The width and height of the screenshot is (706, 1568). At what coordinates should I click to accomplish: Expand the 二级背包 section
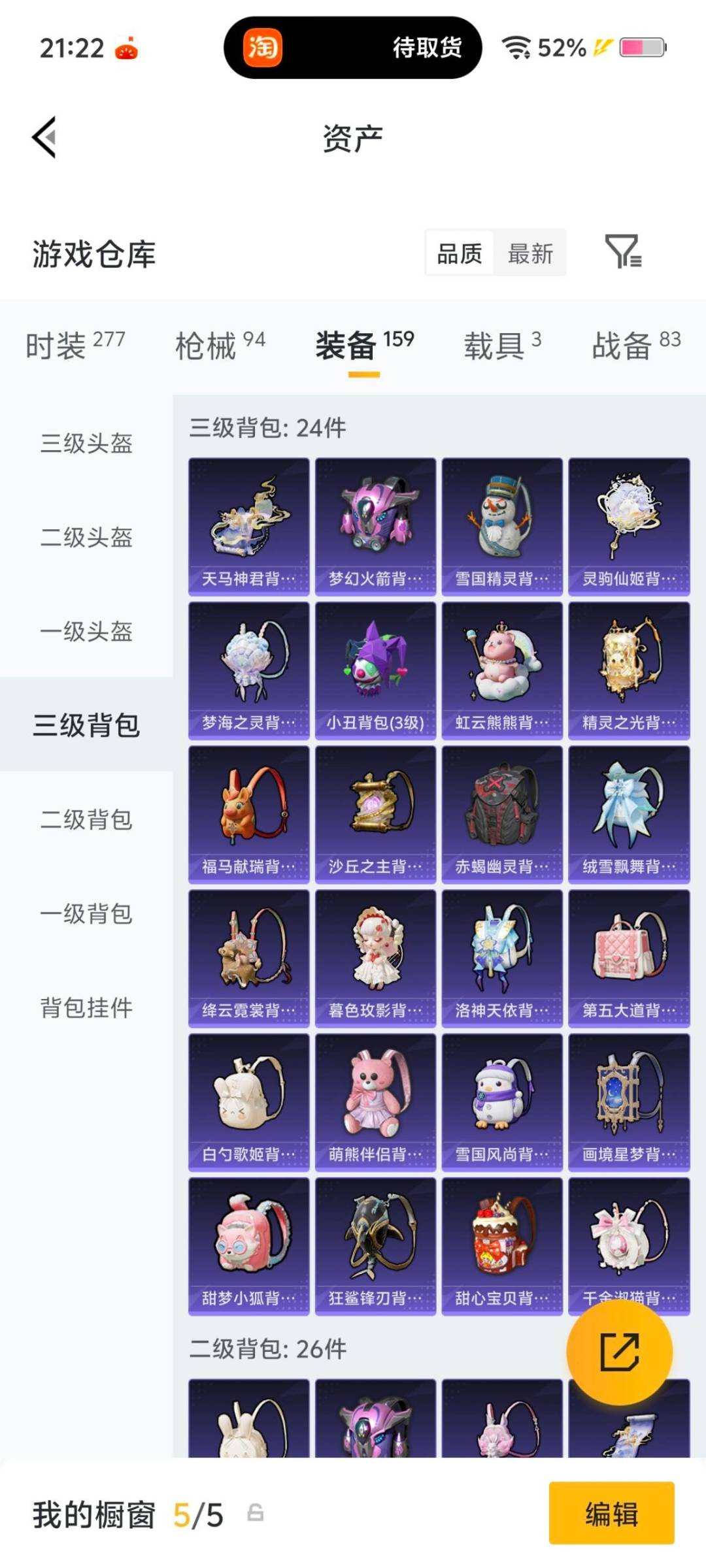pos(87,820)
